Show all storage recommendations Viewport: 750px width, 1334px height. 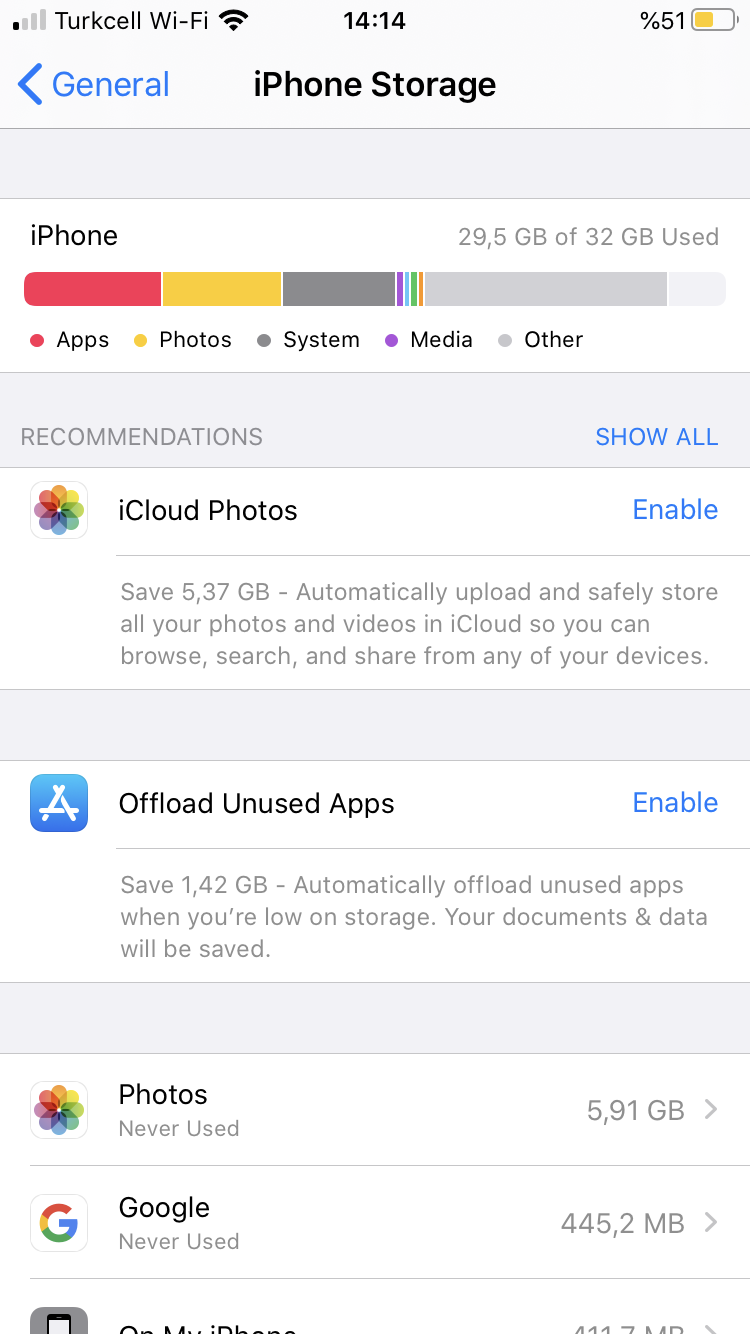[x=656, y=437]
